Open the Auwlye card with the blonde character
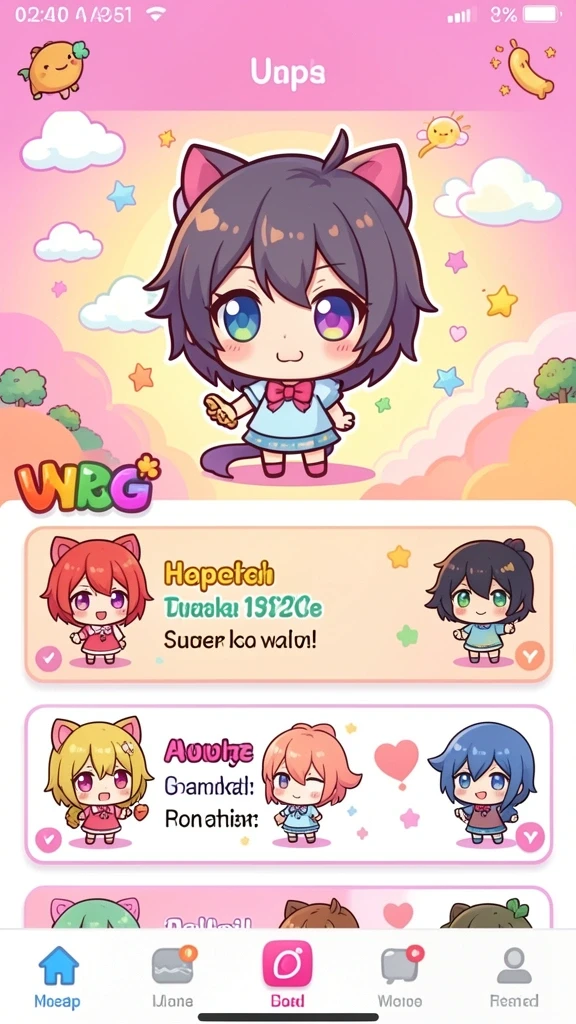The image size is (576, 1024). coord(289,784)
